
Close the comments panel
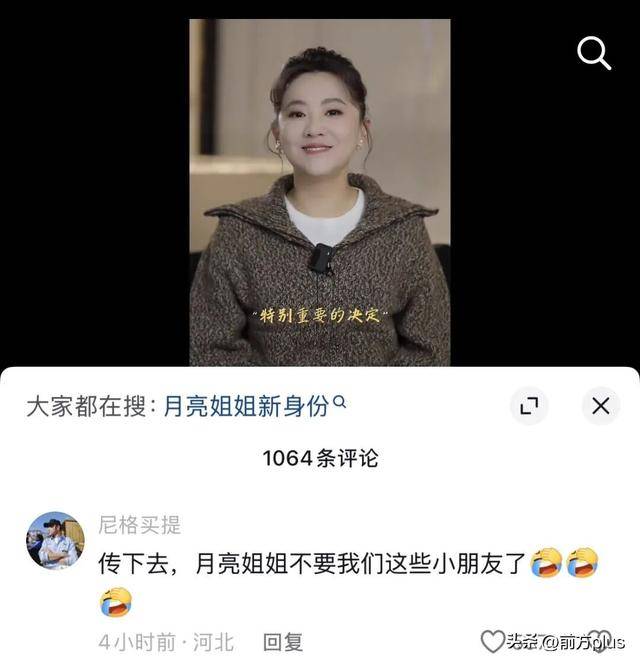click(x=600, y=405)
